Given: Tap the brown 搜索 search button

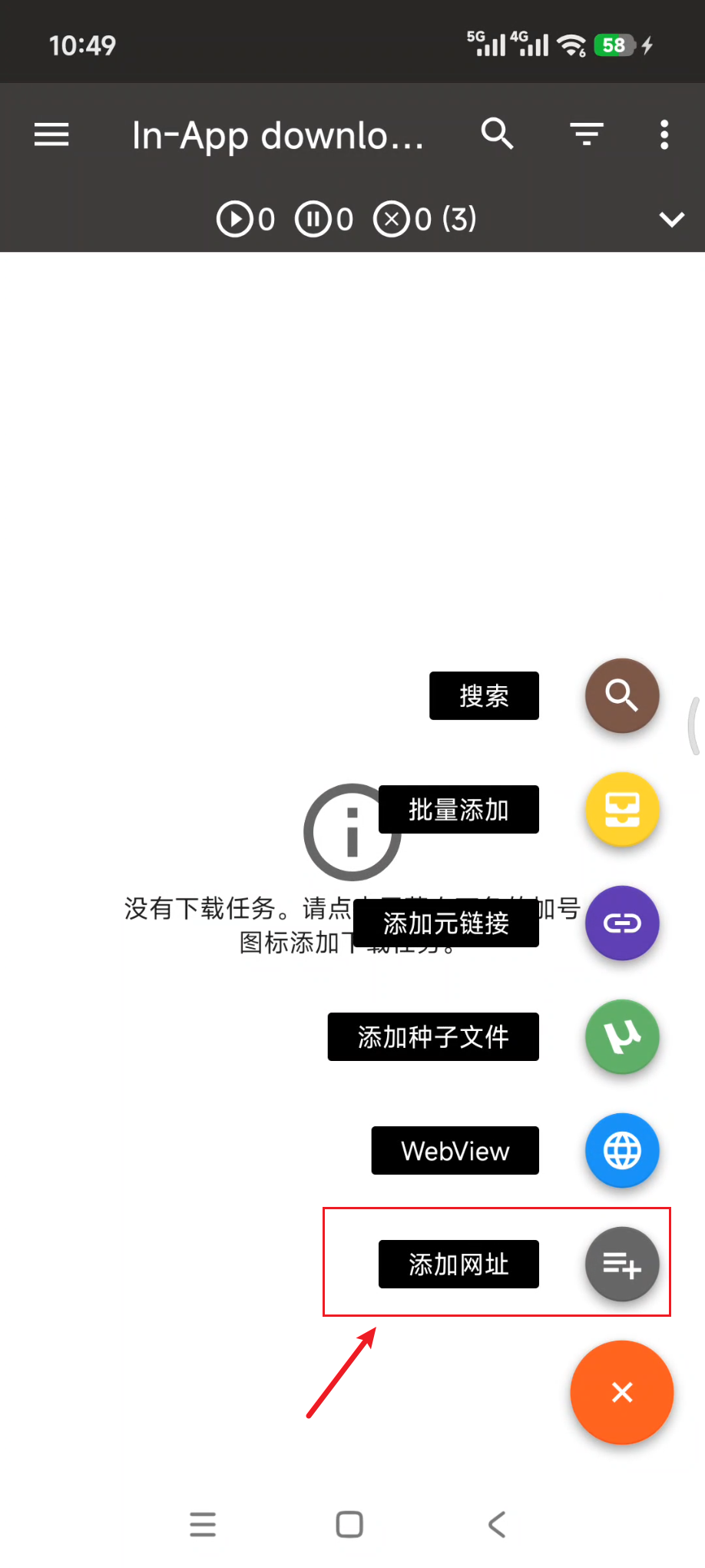Looking at the screenshot, I should 622,696.
